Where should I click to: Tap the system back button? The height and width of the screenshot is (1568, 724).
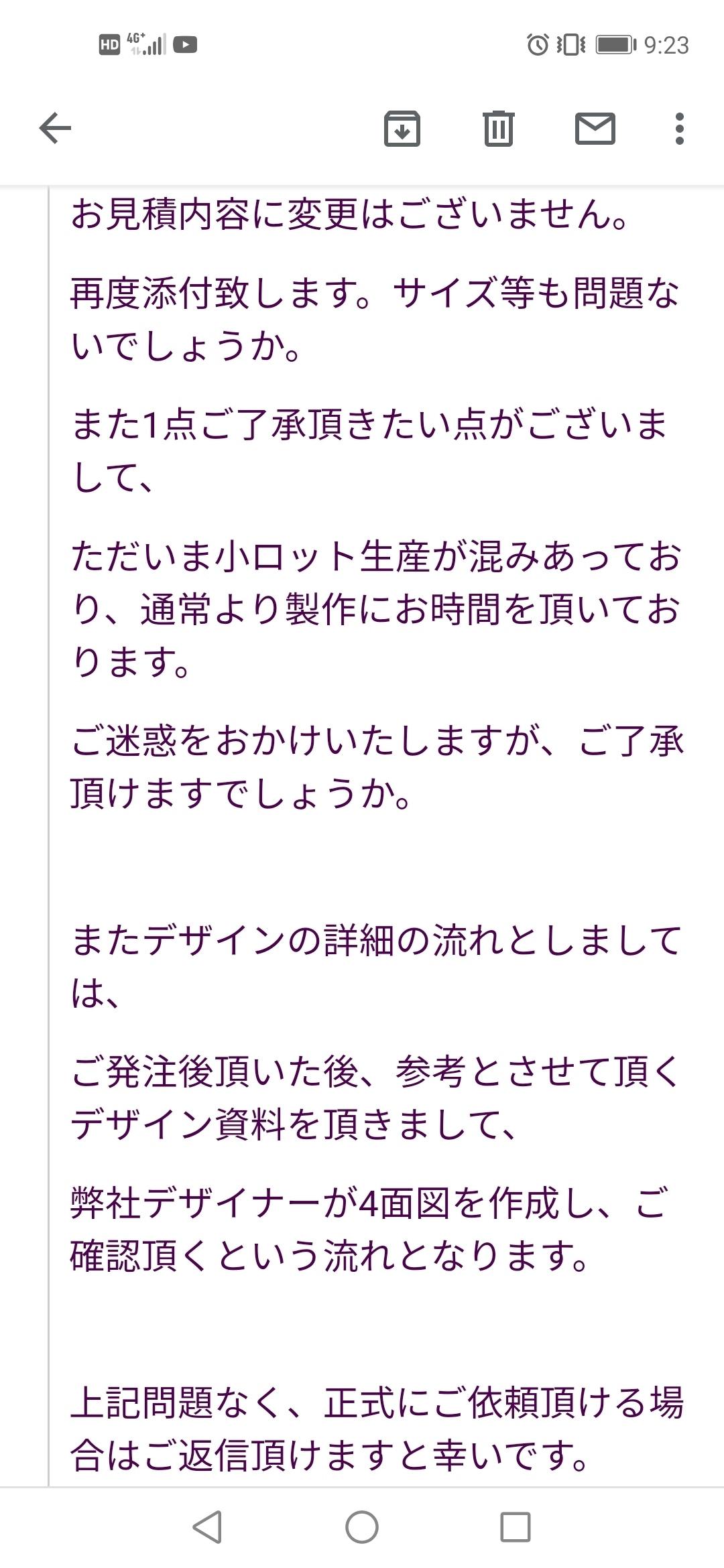click(207, 1527)
